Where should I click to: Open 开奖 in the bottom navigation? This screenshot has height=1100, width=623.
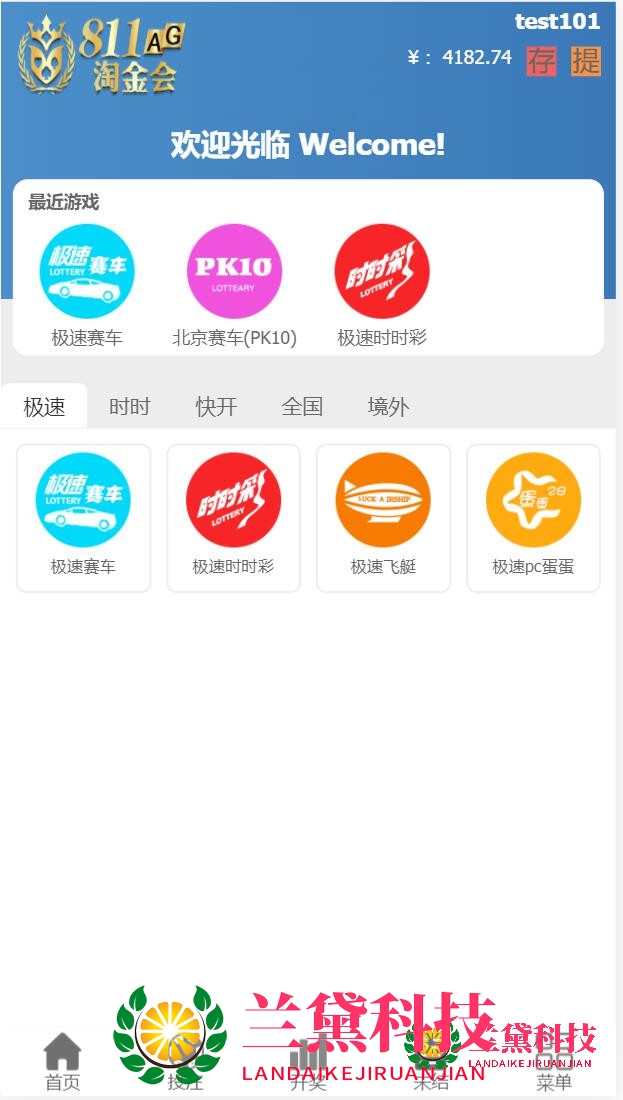coord(308,1062)
